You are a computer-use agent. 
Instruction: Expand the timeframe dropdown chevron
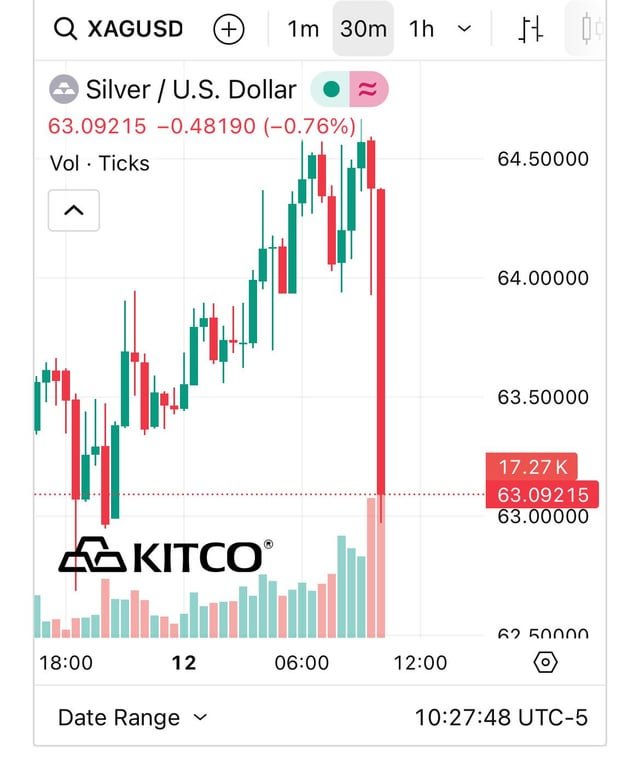coord(464,29)
